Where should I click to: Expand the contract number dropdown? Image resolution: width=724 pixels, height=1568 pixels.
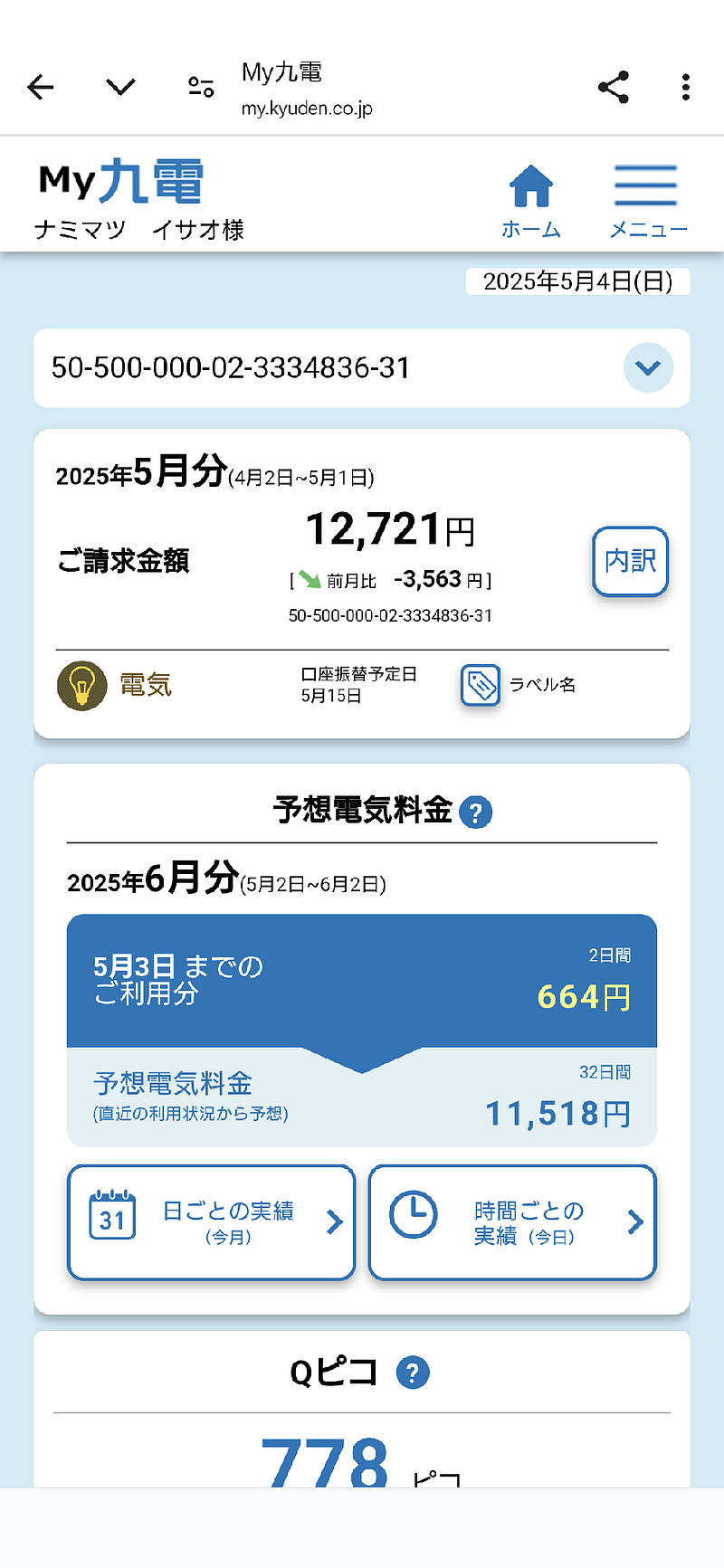click(x=648, y=368)
